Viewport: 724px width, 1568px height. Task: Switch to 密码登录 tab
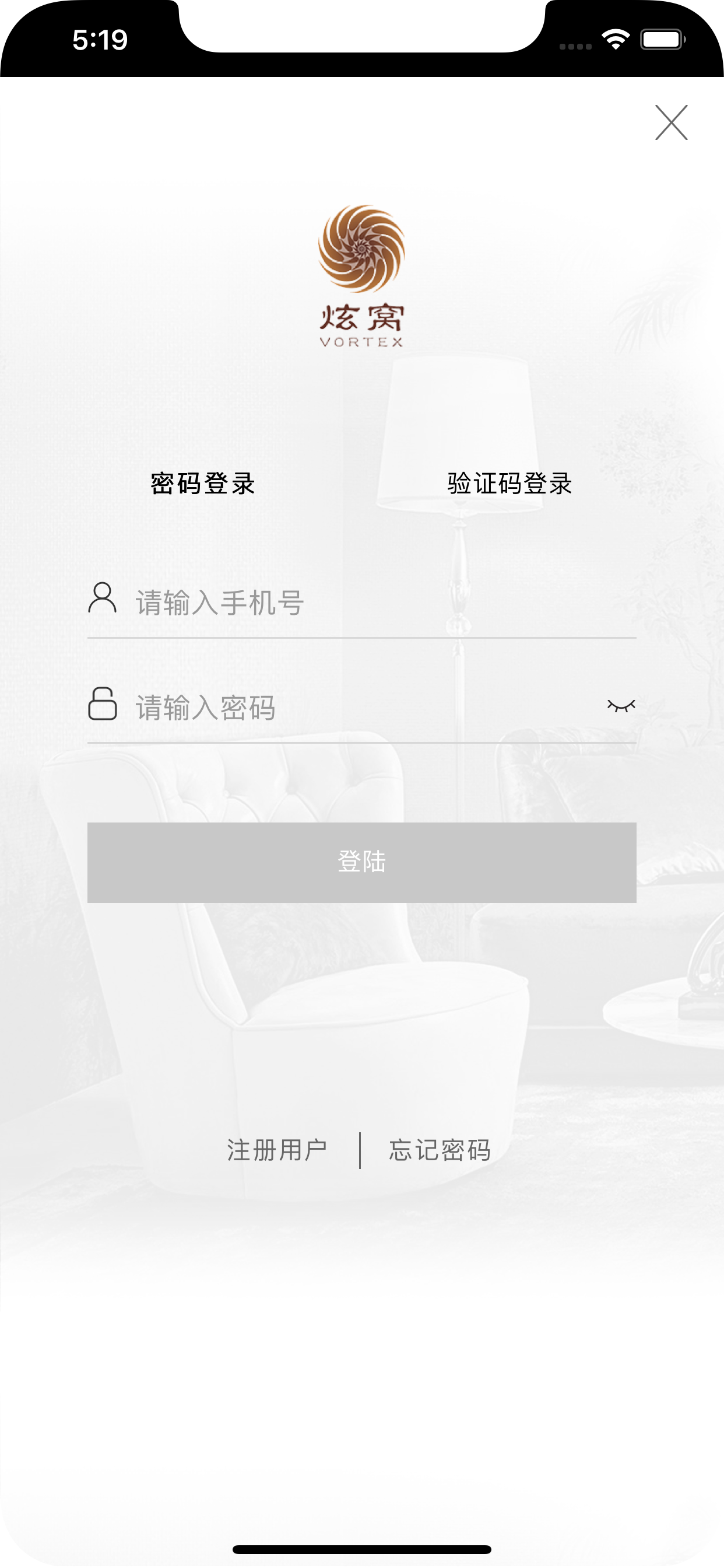203,484
